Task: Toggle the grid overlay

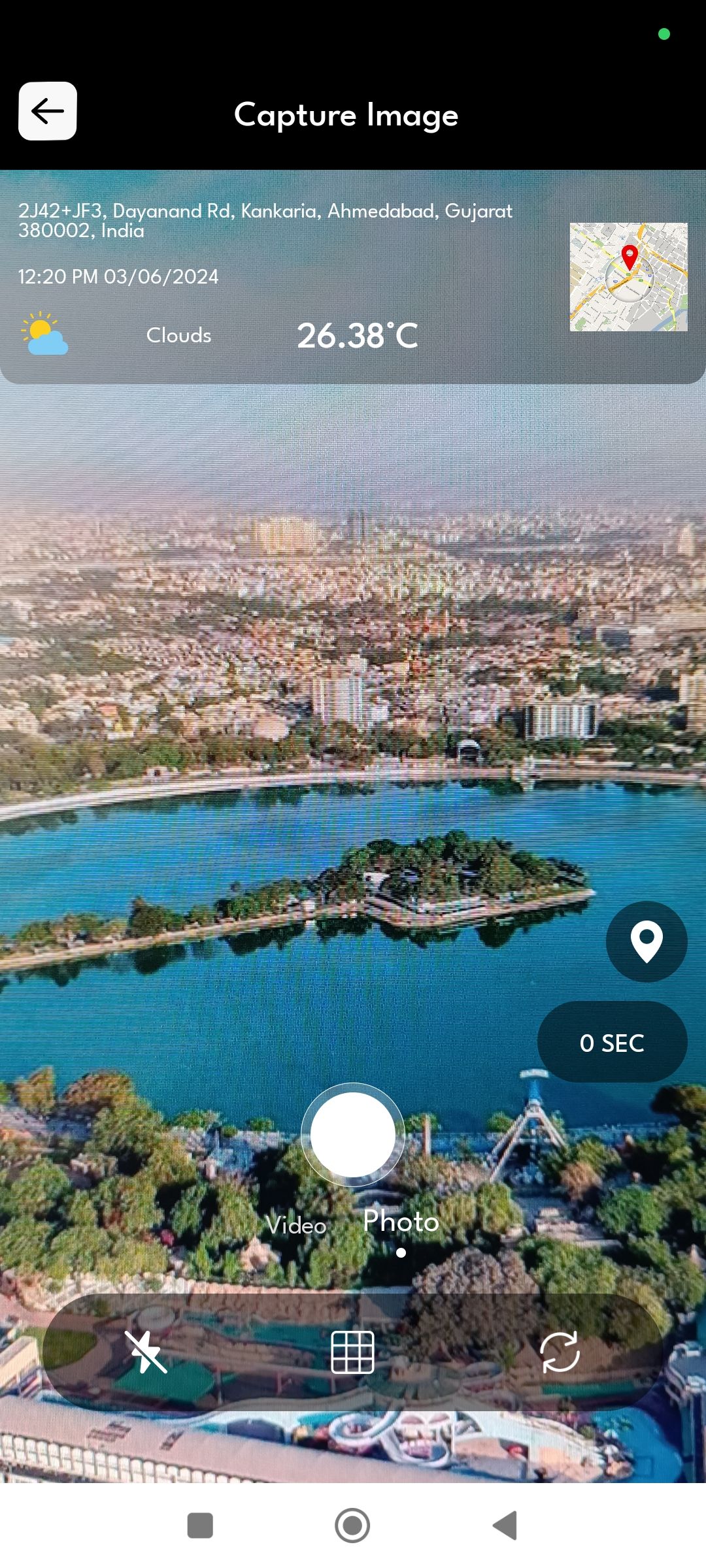Action: [353, 1352]
